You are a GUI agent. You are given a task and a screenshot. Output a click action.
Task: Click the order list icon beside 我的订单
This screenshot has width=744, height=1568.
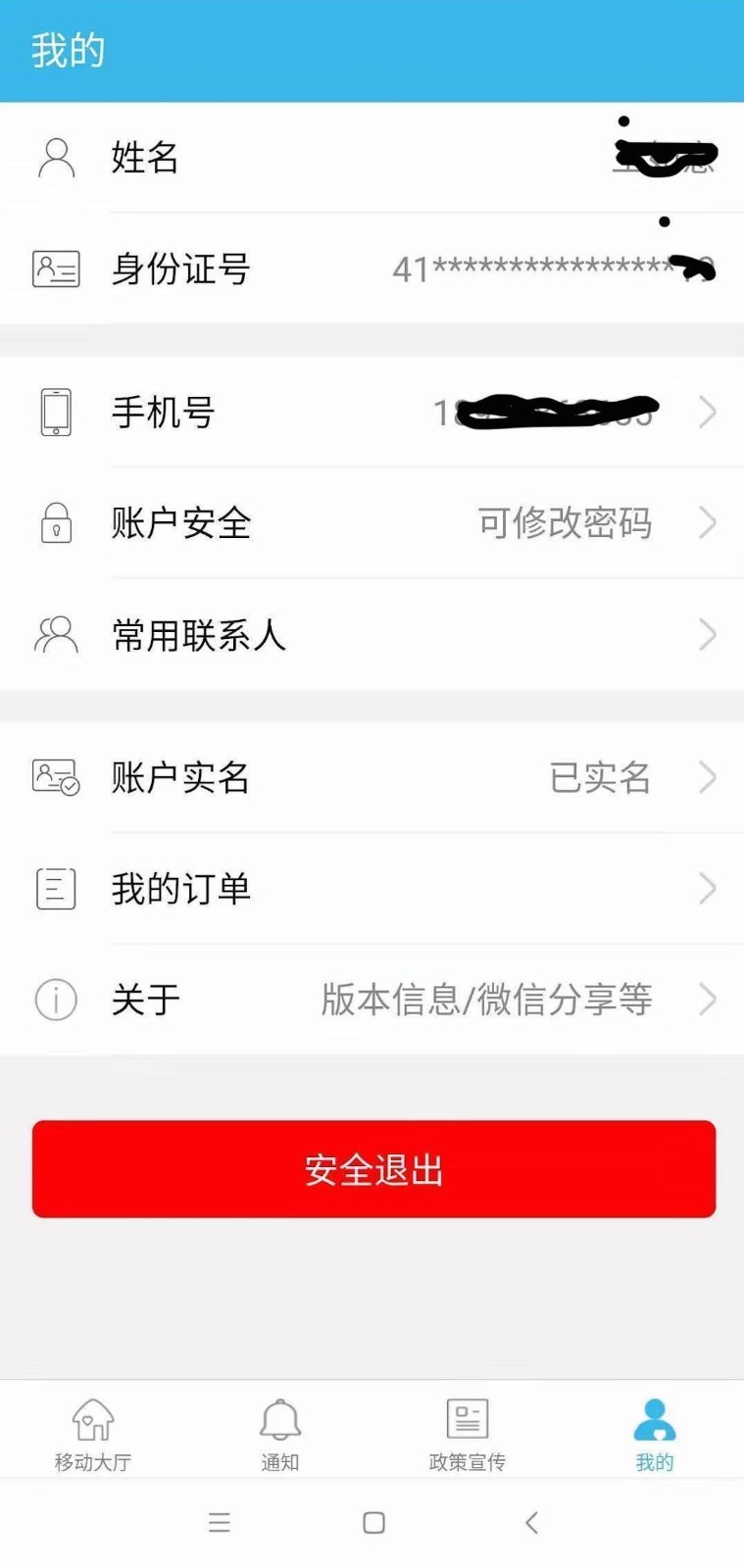(x=56, y=888)
